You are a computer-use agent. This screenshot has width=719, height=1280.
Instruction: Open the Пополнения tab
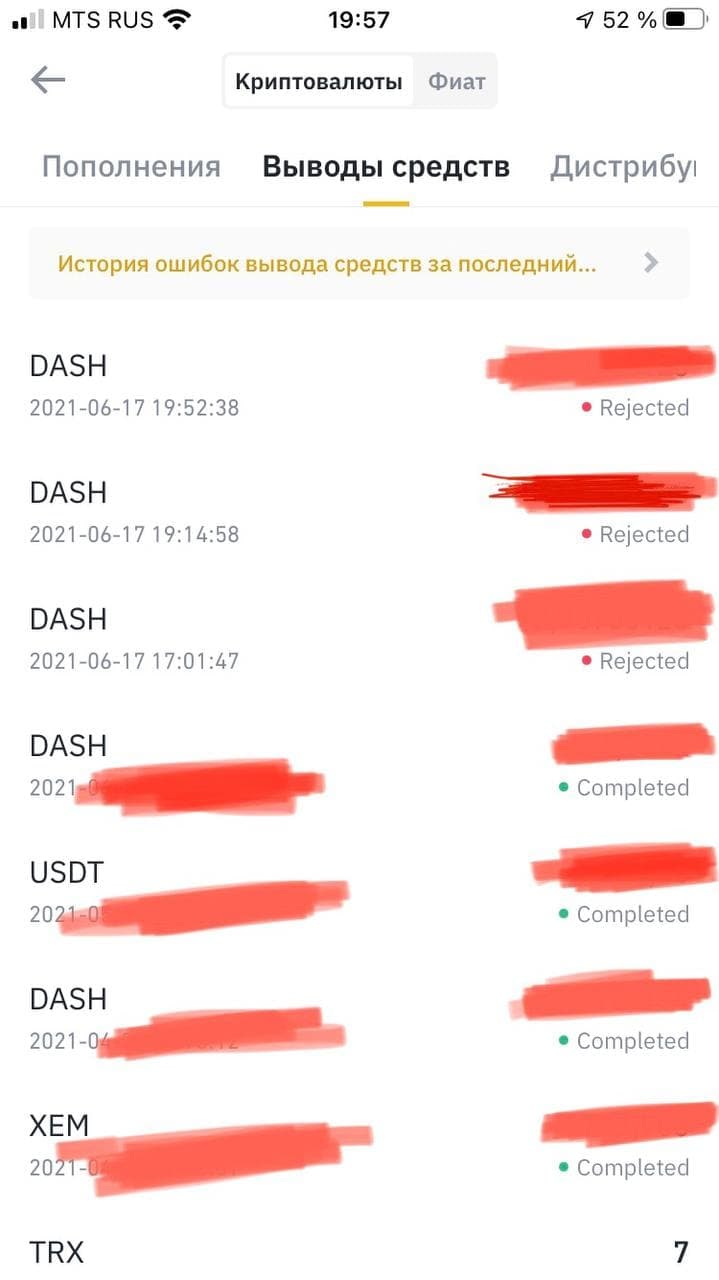(x=131, y=166)
